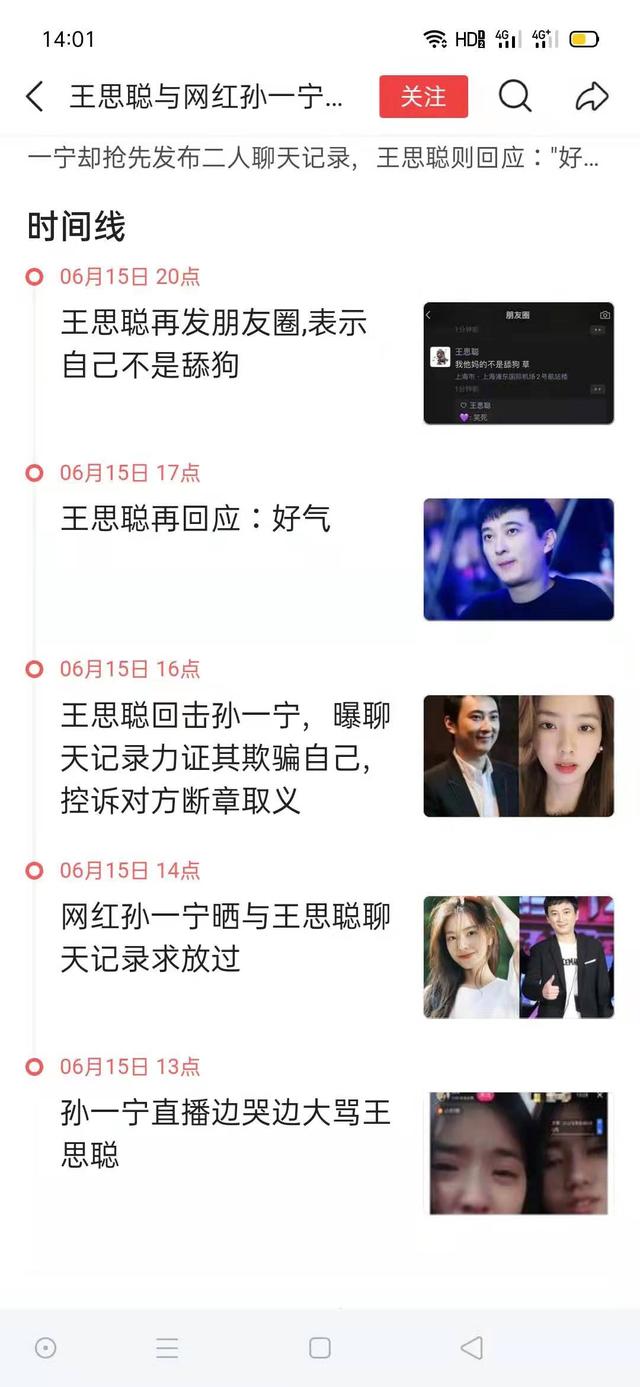Tap the red 关注 follow button
This screenshot has width=640, height=1387.
pyautogui.click(x=424, y=97)
